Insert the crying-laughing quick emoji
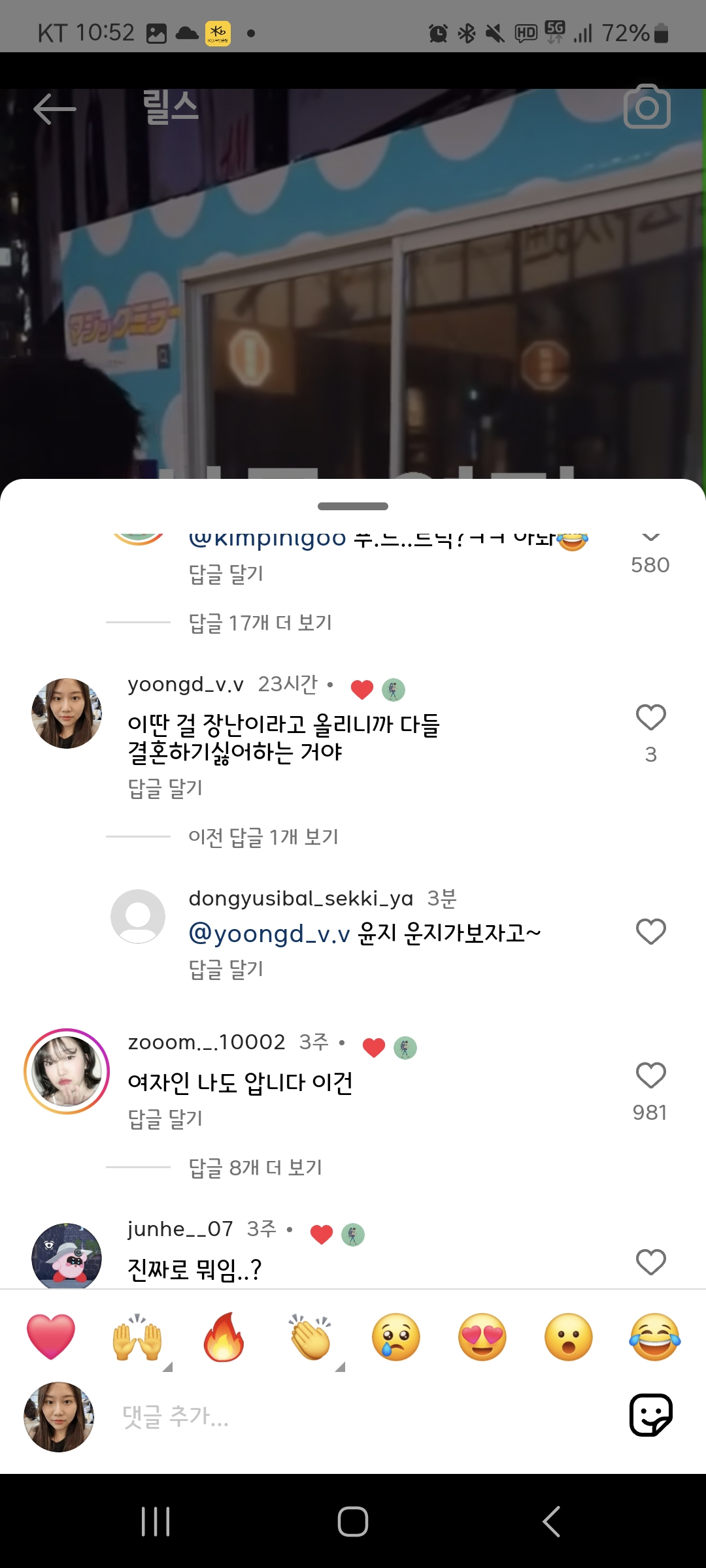This screenshot has width=706, height=1568. click(x=654, y=1337)
